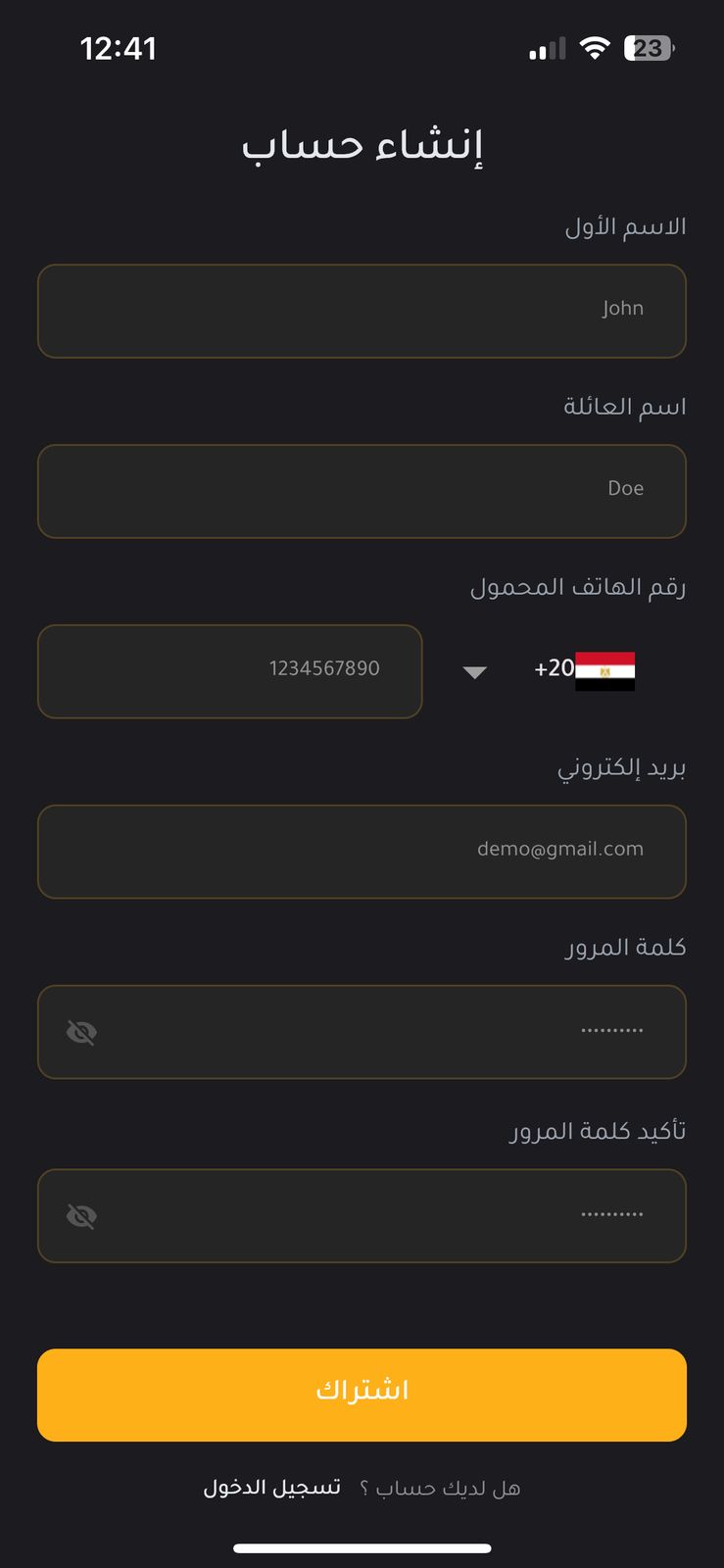Enter the mobile phone number field
Viewport: 724px width, 1568px height.
pos(229,671)
